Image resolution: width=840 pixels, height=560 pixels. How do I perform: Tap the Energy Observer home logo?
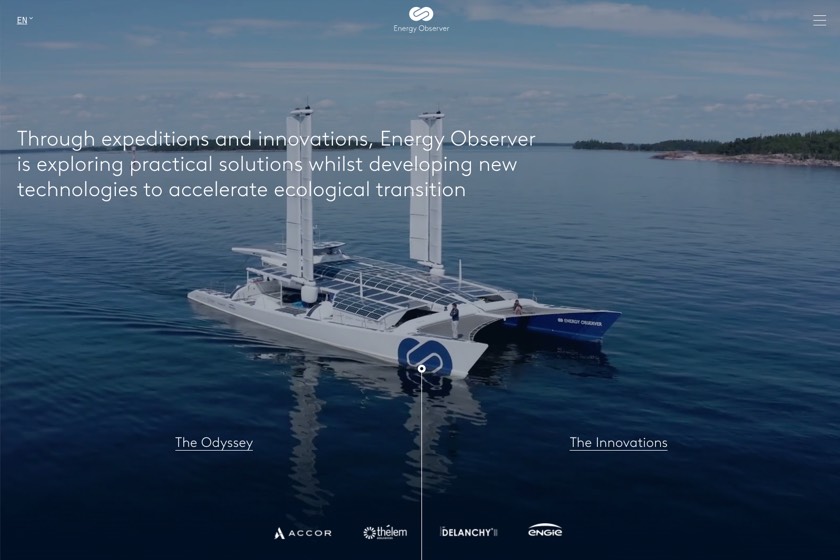point(421,19)
